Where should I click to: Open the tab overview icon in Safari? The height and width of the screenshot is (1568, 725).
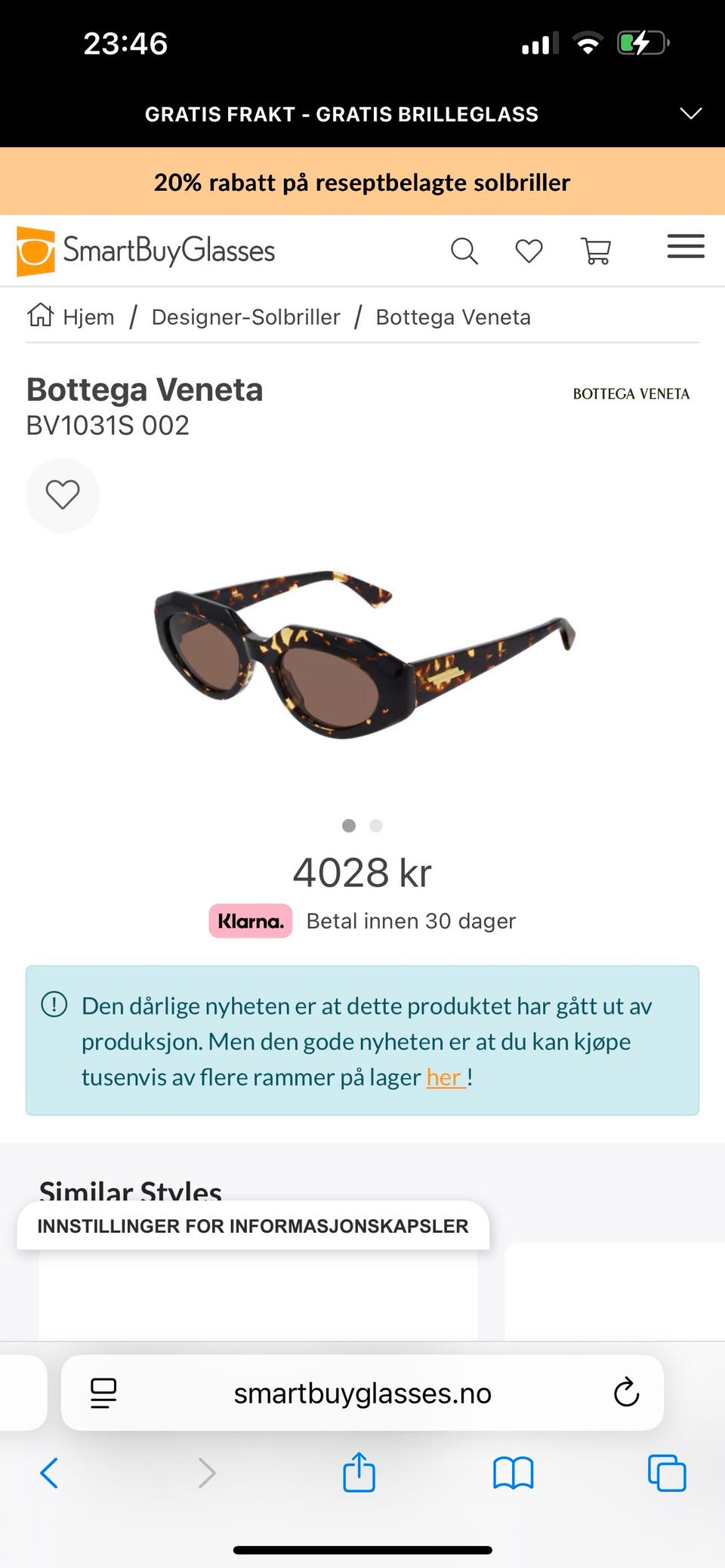click(x=666, y=1472)
